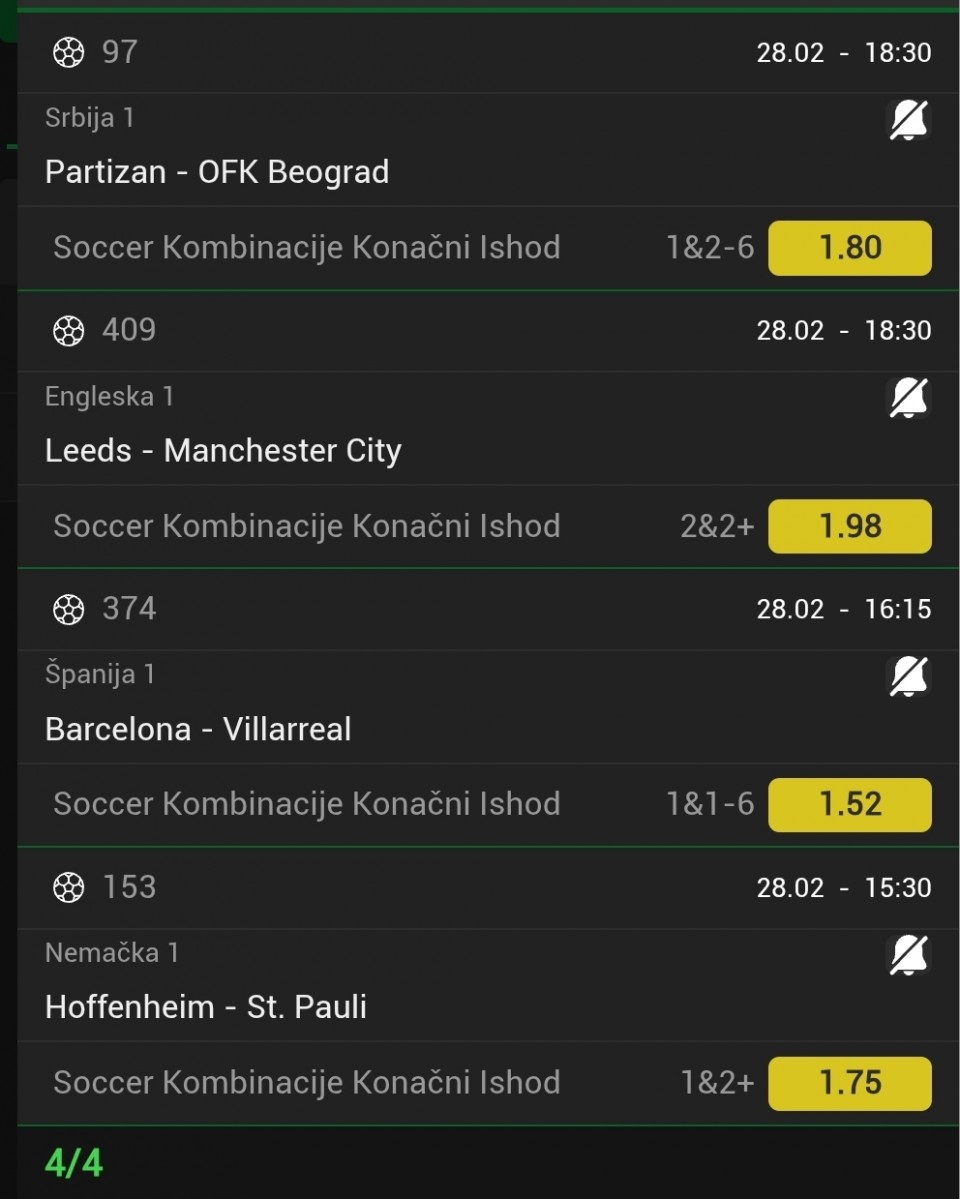Open the Partizan - OFK Beograd match

point(217,172)
